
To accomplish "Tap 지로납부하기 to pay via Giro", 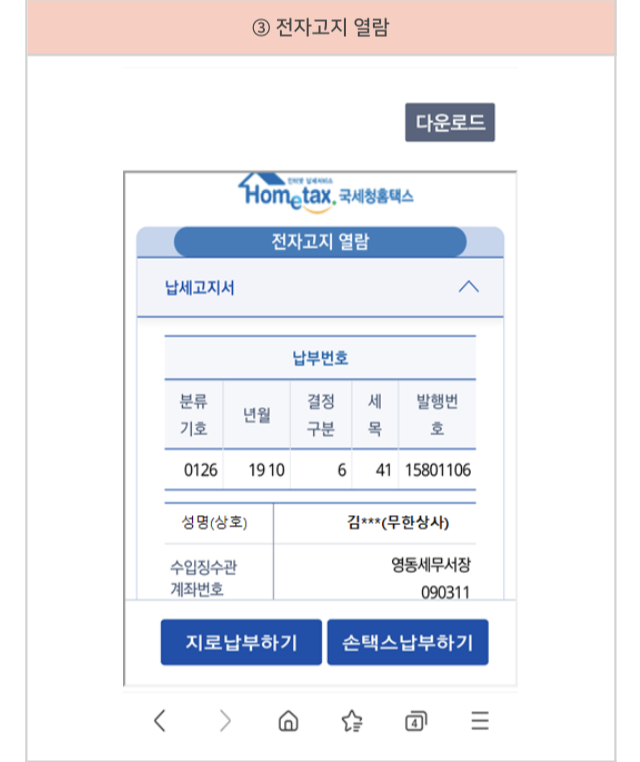I will point(241,642).
